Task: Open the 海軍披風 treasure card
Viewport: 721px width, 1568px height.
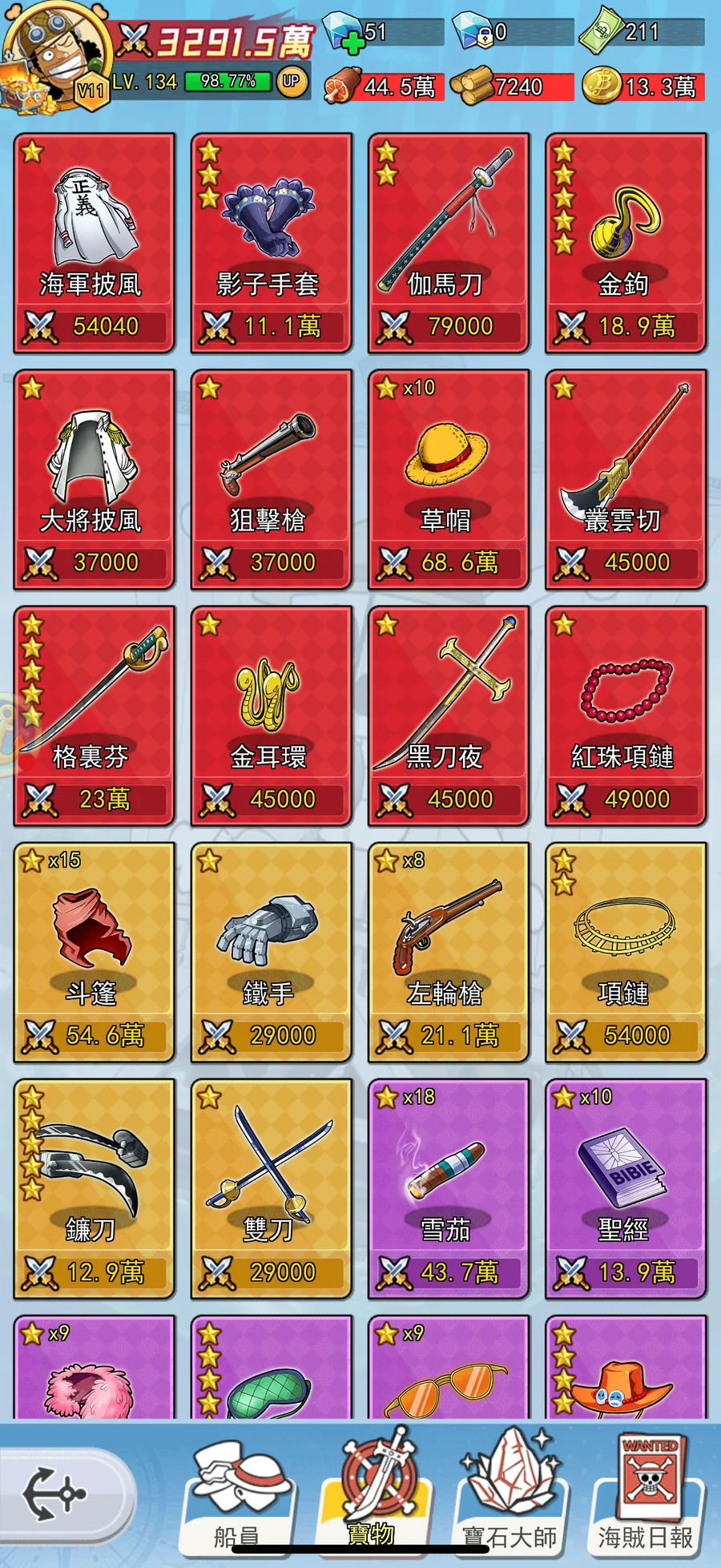Action: 95,244
